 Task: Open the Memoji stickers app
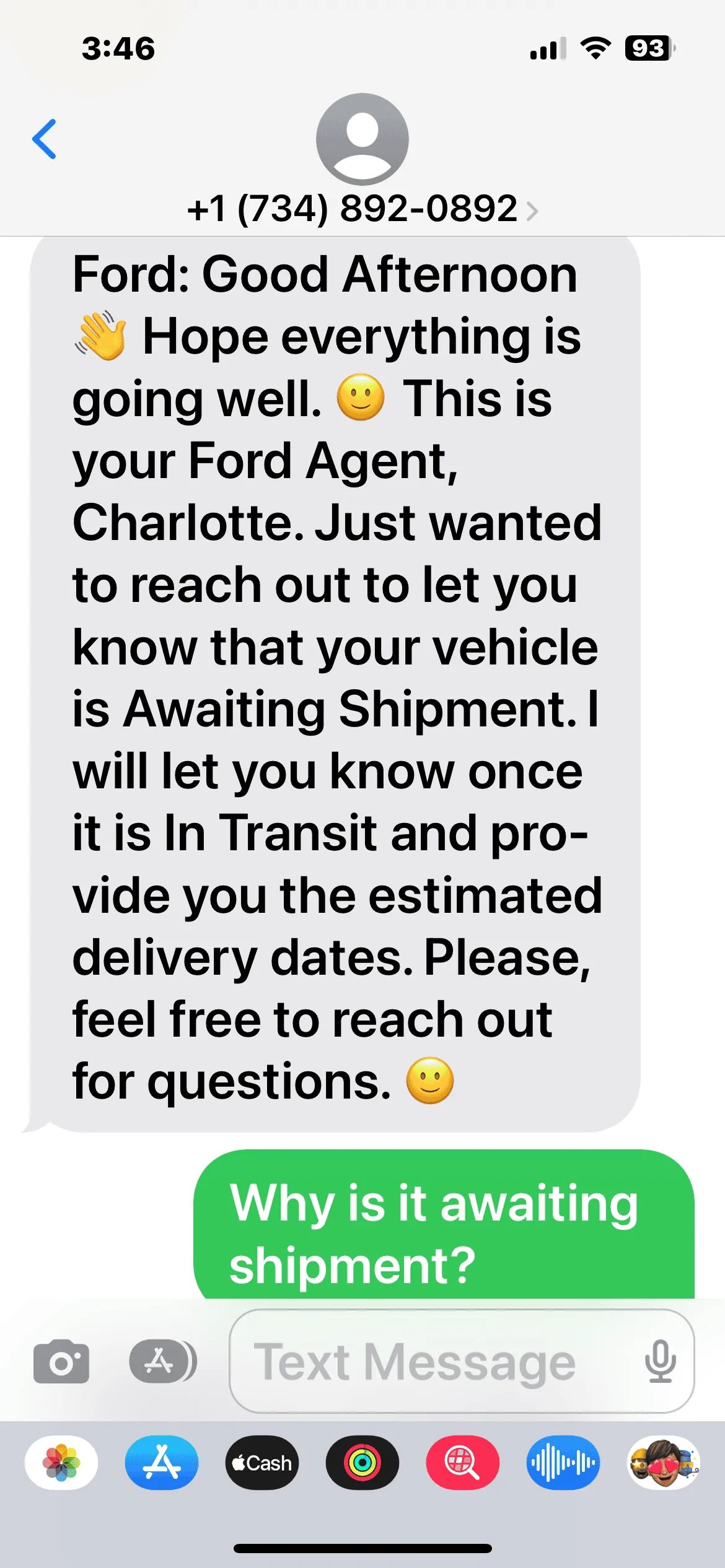[x=663, y=1463]
